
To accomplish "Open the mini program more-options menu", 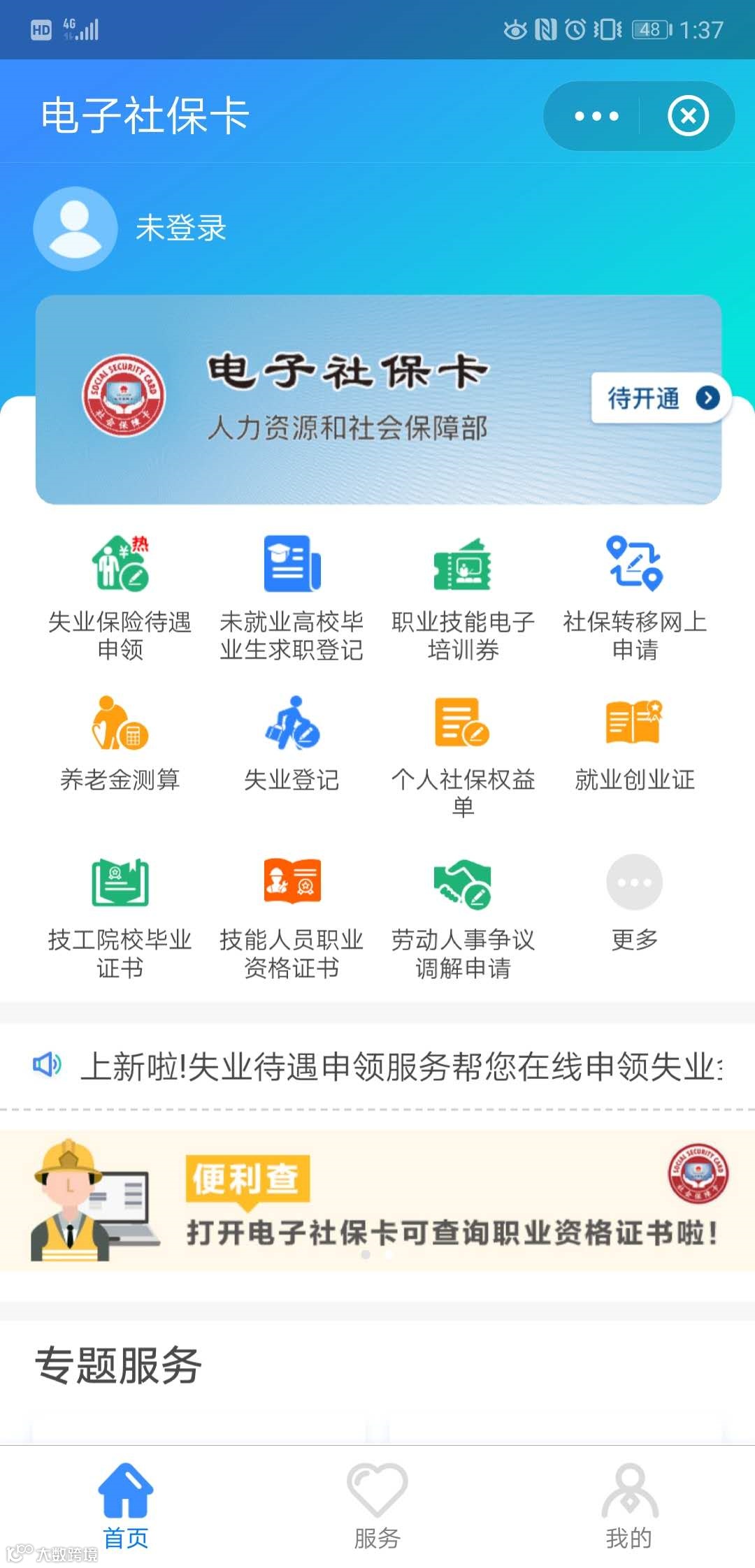I will pyautogui.click(x=596, y=116).
